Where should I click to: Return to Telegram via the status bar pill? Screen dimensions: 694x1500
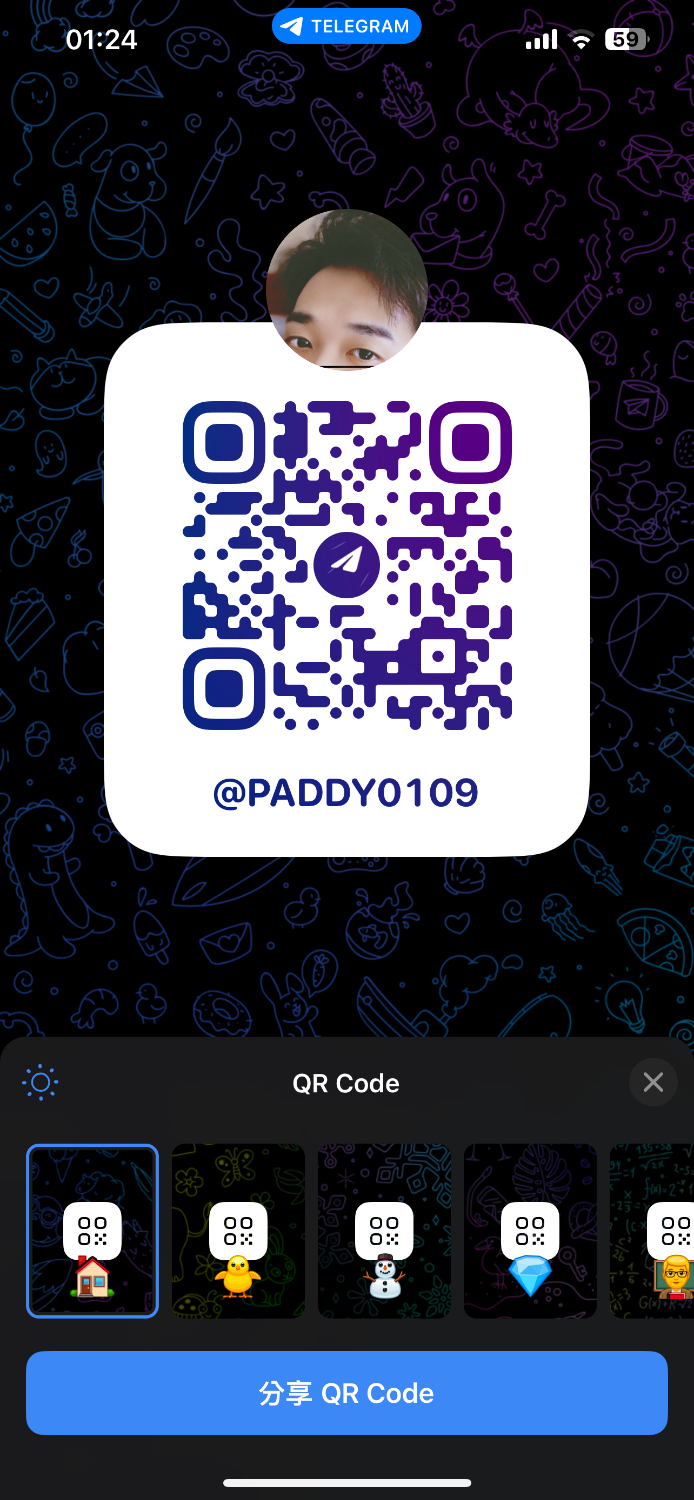pyautogui.click(x=347, y=27)
